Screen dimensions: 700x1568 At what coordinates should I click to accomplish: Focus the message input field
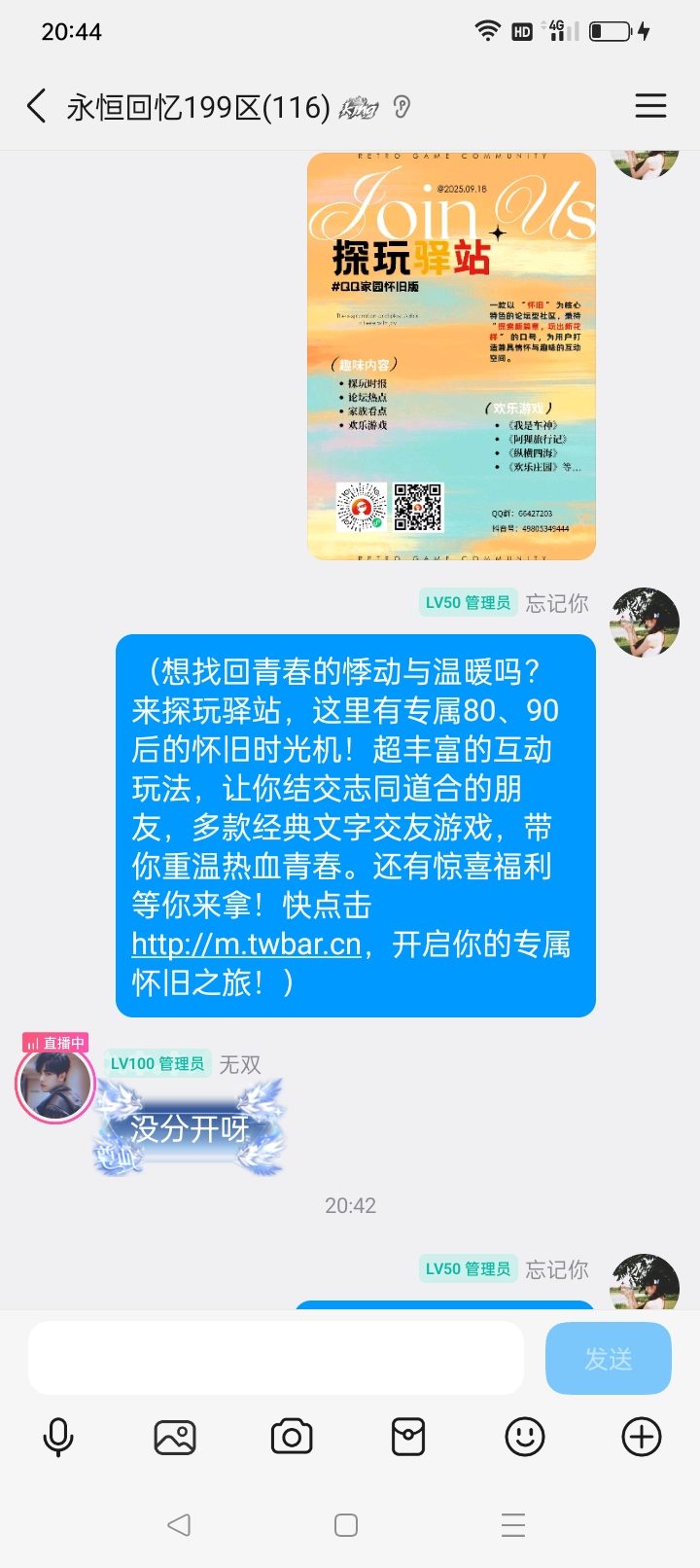pos(276,1358)
